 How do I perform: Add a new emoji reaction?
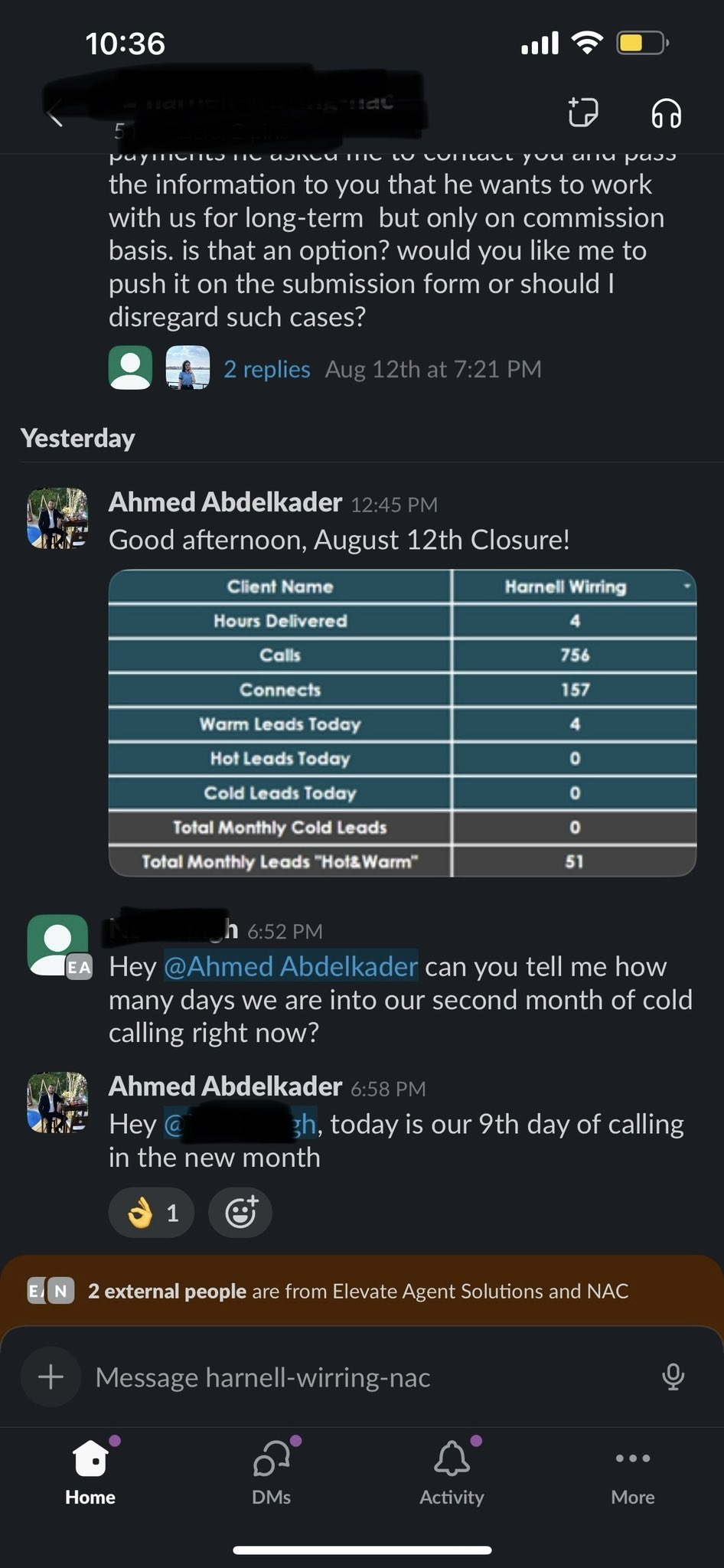click(240, 1213)
